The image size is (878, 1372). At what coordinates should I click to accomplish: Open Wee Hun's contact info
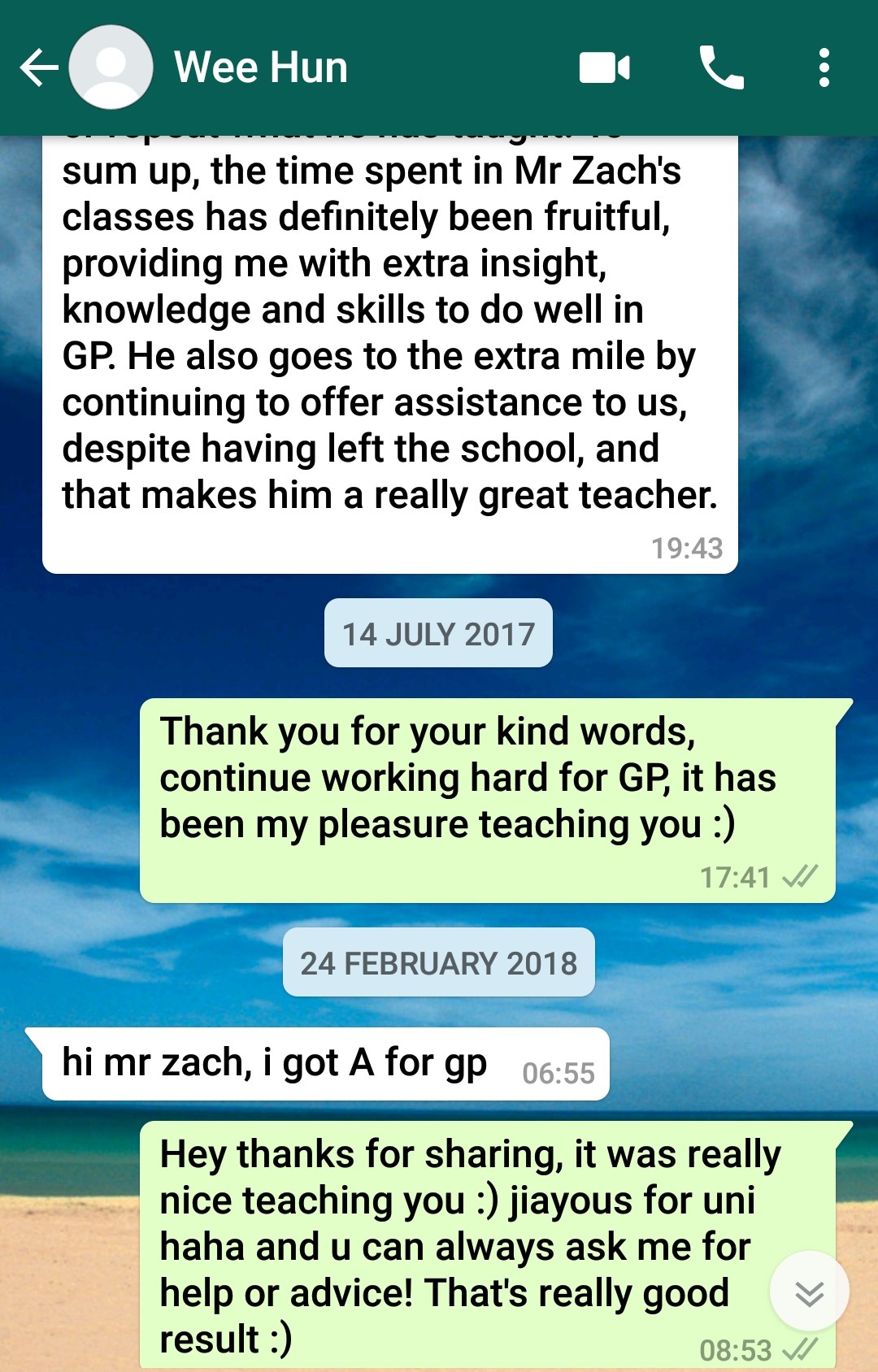click(261, 67)
